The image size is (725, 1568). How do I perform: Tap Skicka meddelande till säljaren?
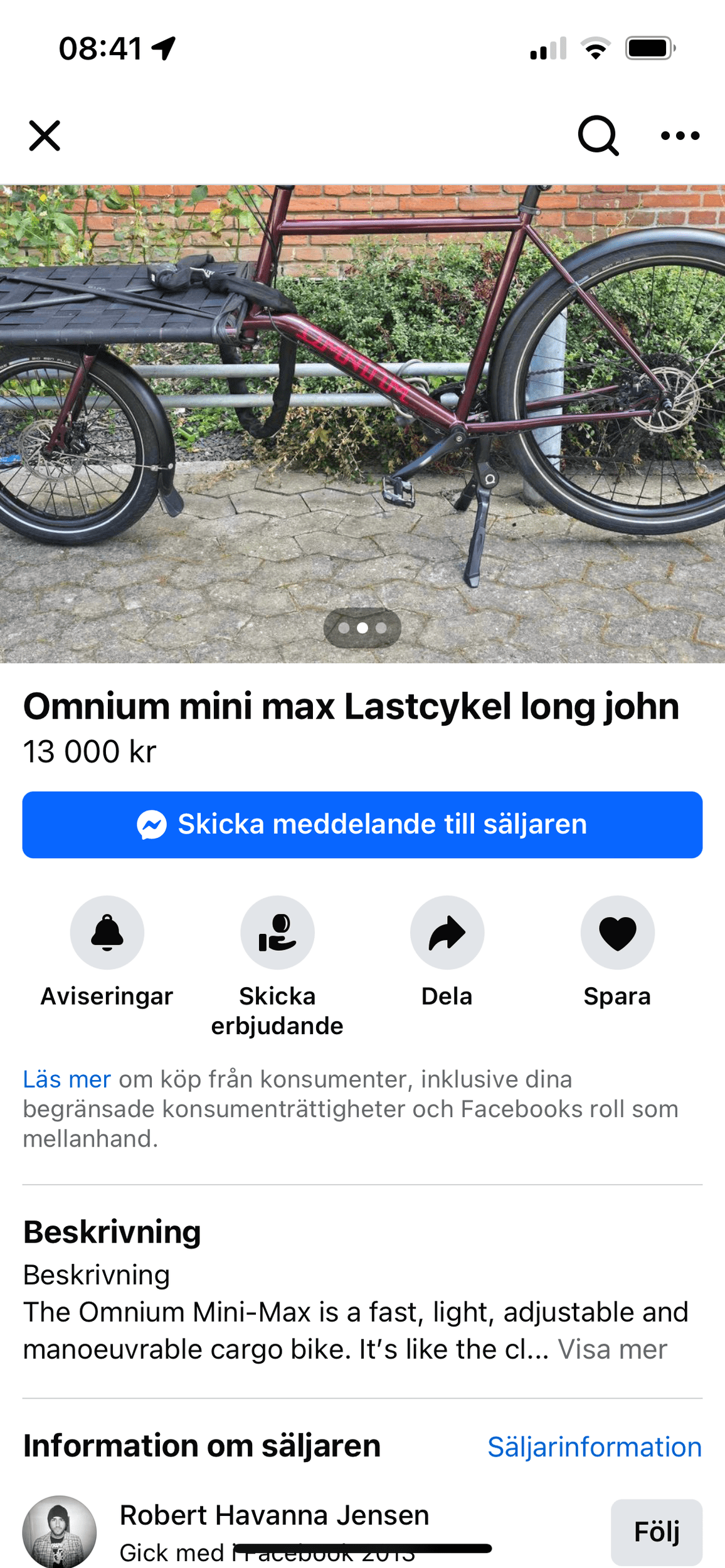(x=362, y=825)
